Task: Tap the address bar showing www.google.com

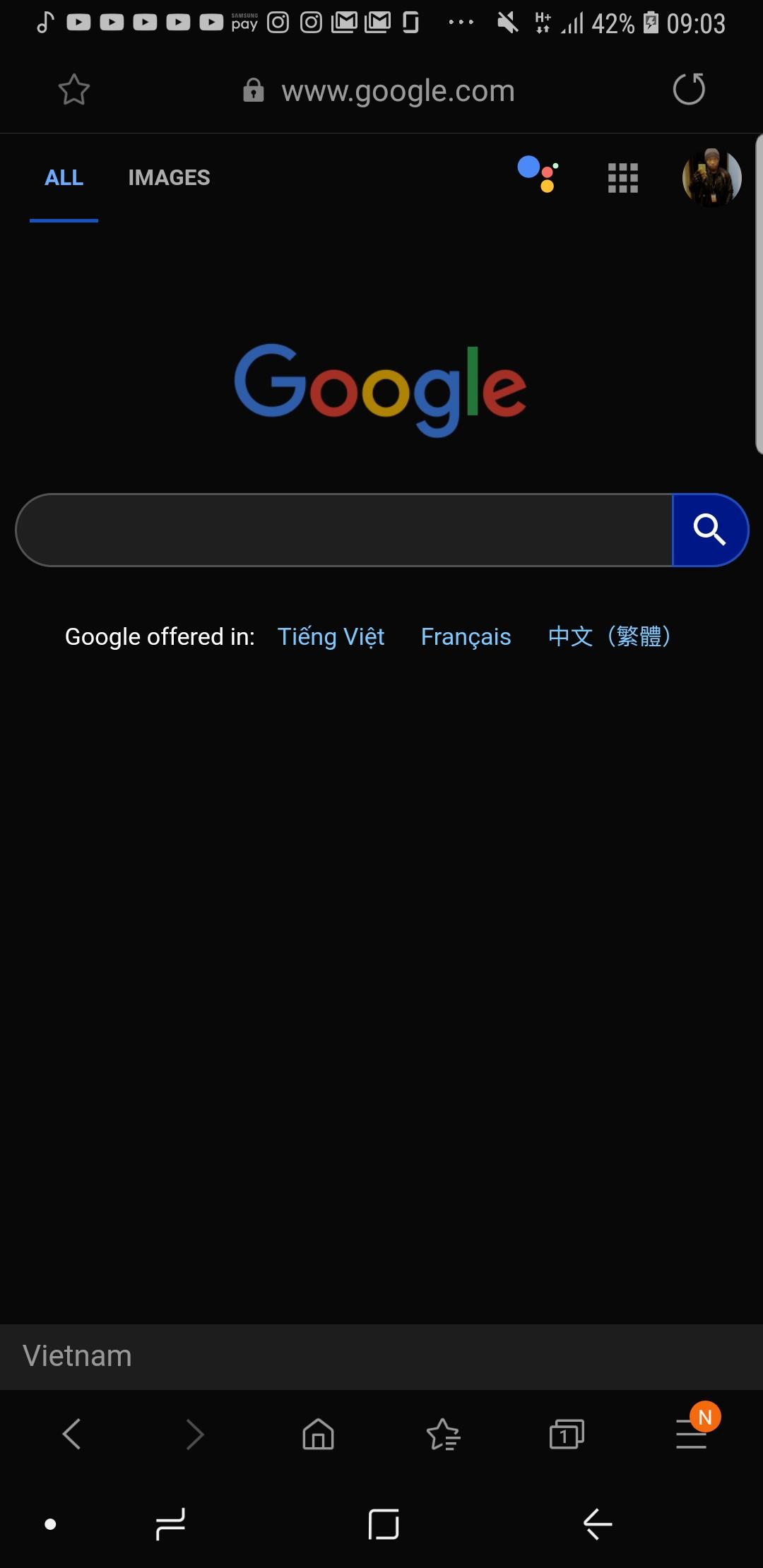Action: (x=397, y=91)
